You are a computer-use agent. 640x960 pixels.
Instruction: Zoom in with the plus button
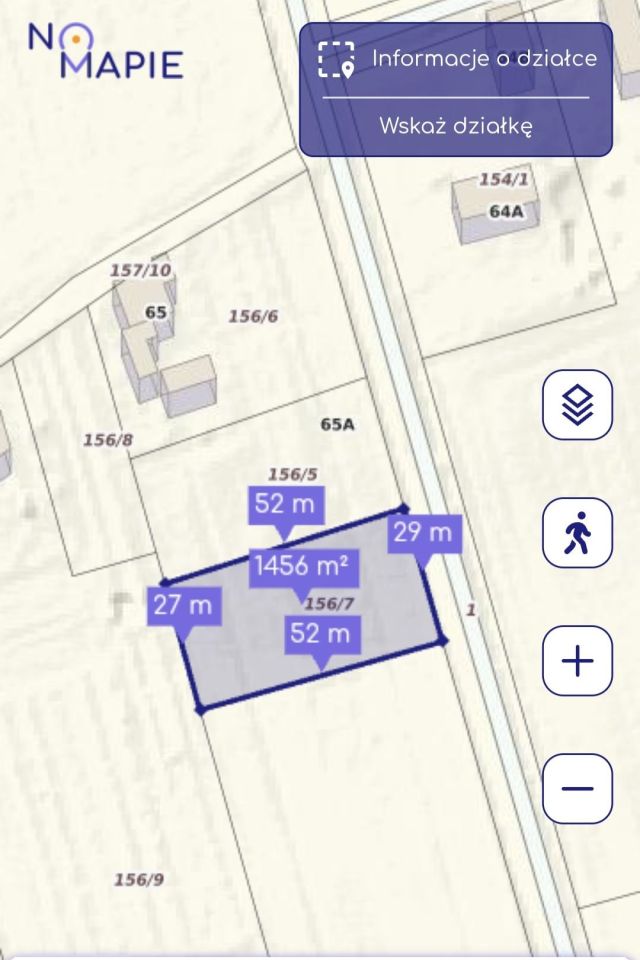coord(577,661)
